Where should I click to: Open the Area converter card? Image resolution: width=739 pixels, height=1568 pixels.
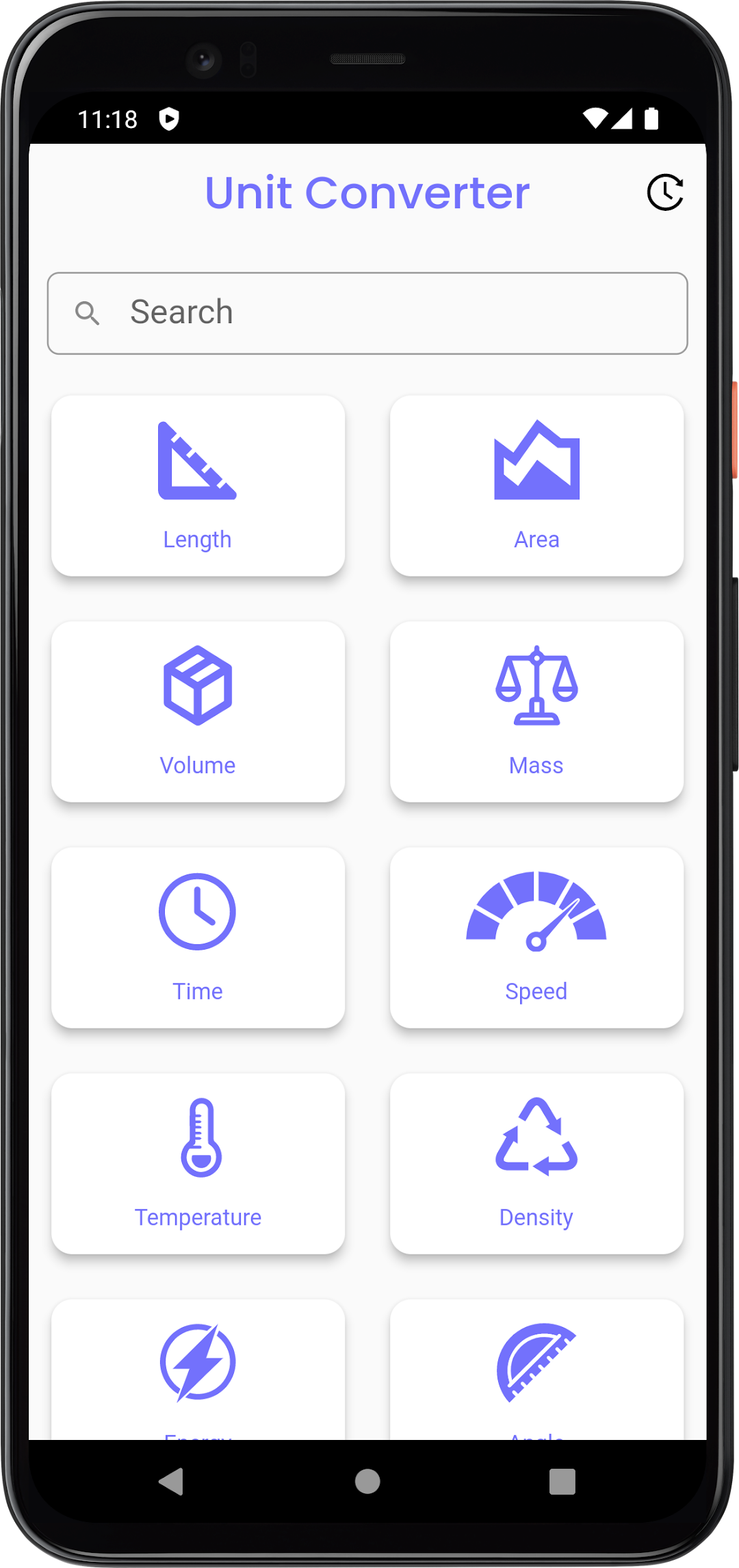536,485
